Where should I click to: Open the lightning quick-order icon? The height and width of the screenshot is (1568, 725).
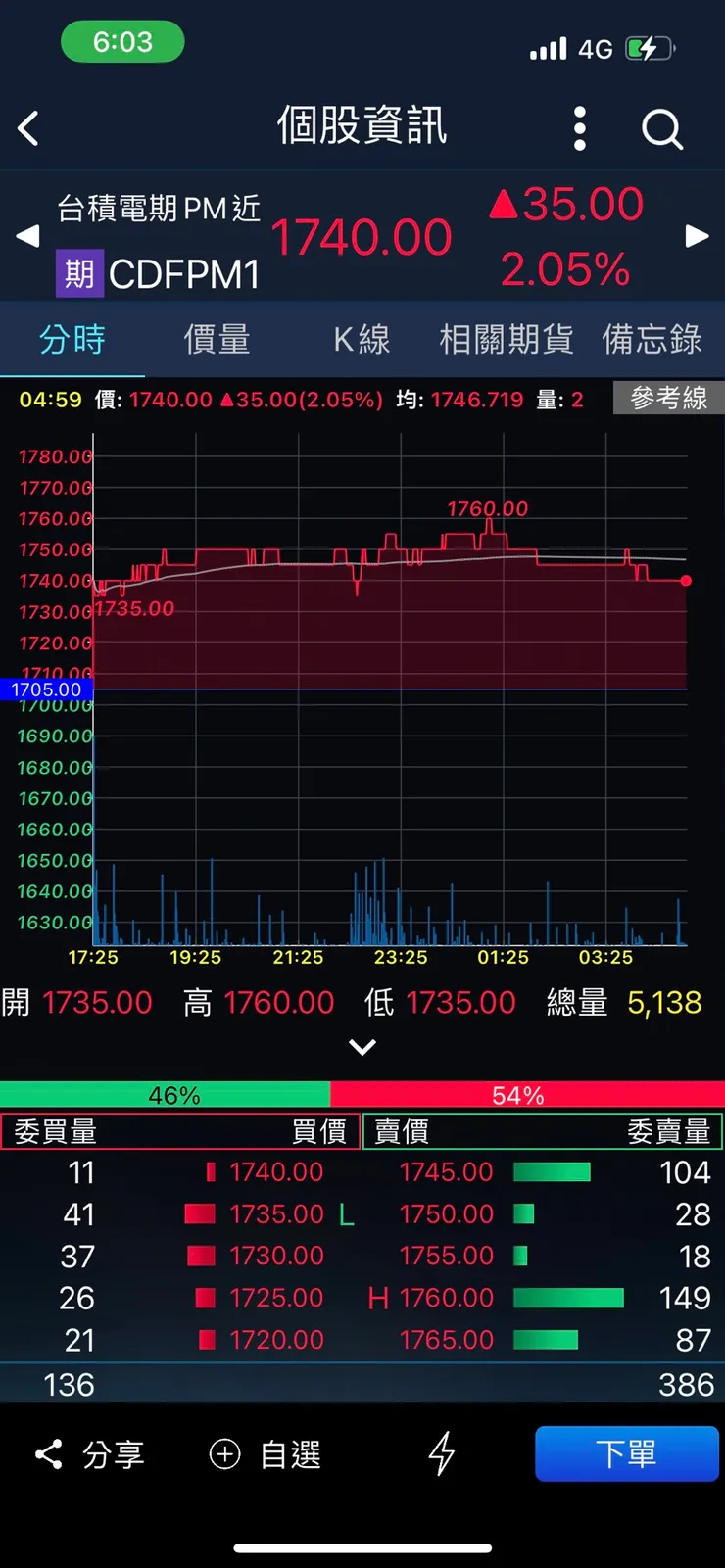[x=442, y=1453]
